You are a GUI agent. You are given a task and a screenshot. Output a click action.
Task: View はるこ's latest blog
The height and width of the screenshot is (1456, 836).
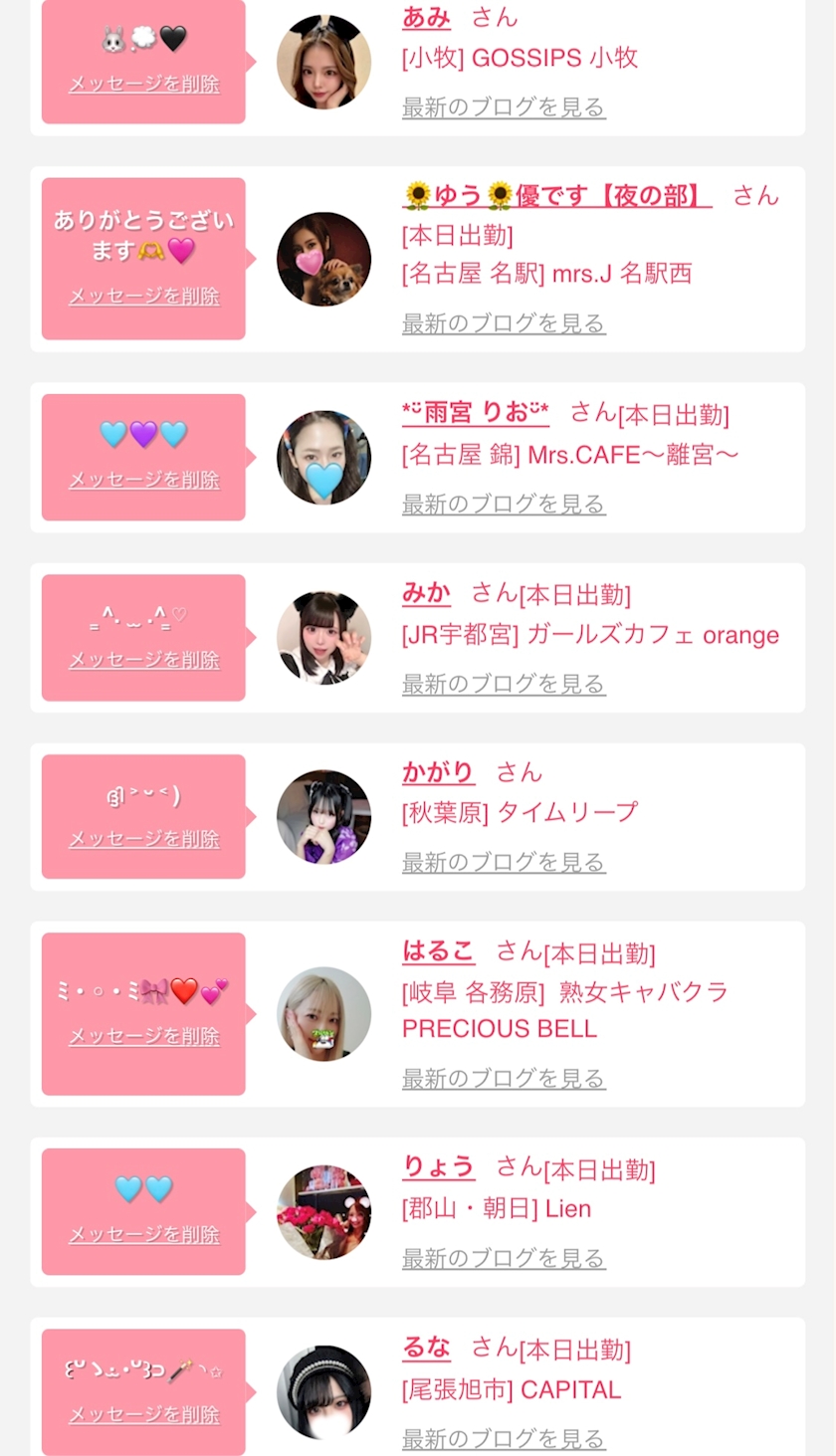[x=504, y=1079]
